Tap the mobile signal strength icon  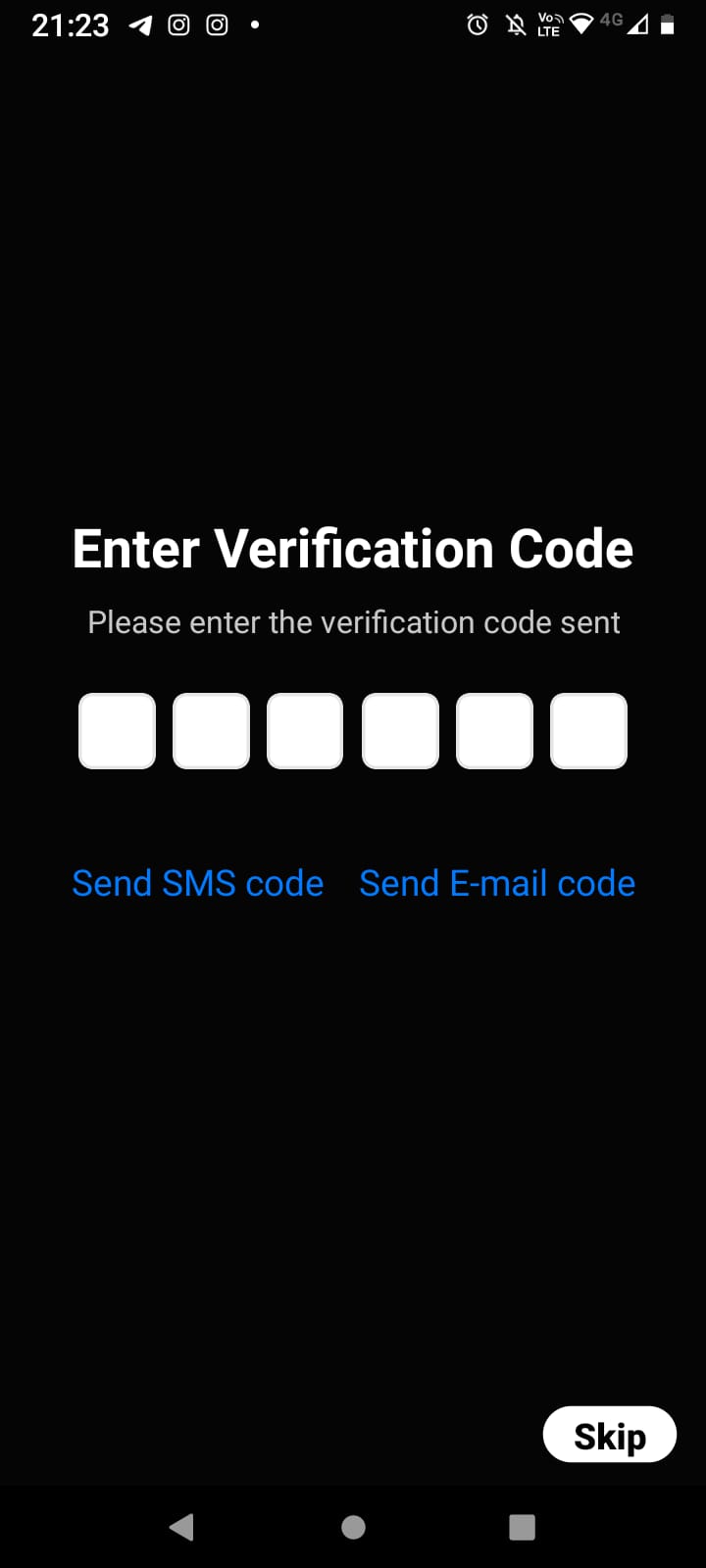pyautogui.click(x=638, y=26)
